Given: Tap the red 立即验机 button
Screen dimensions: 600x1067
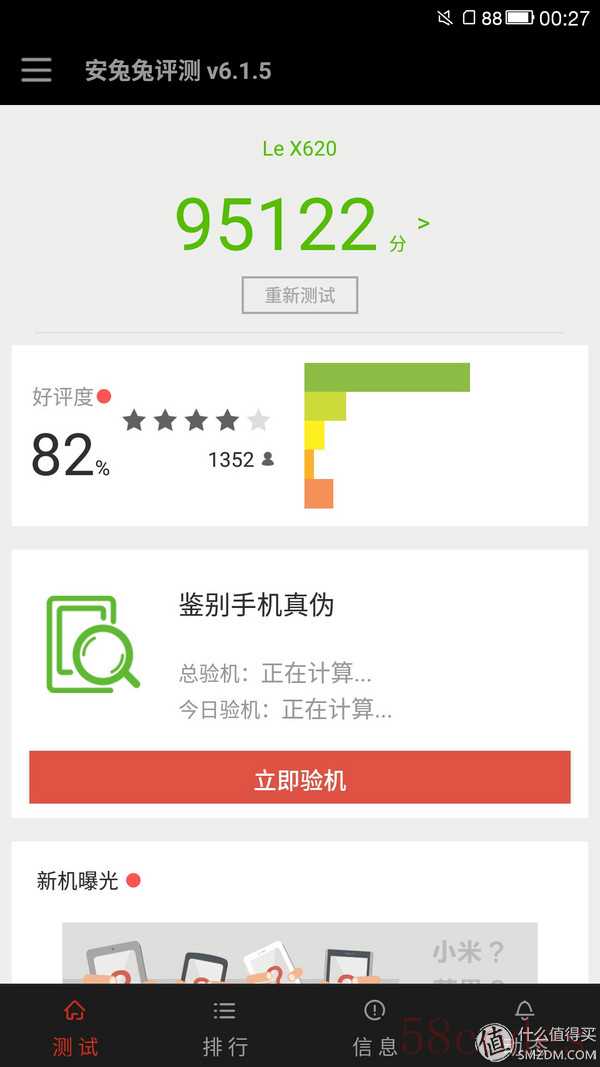Looking at the screenshot, I should pyautogui.click(x=300, y=777).
